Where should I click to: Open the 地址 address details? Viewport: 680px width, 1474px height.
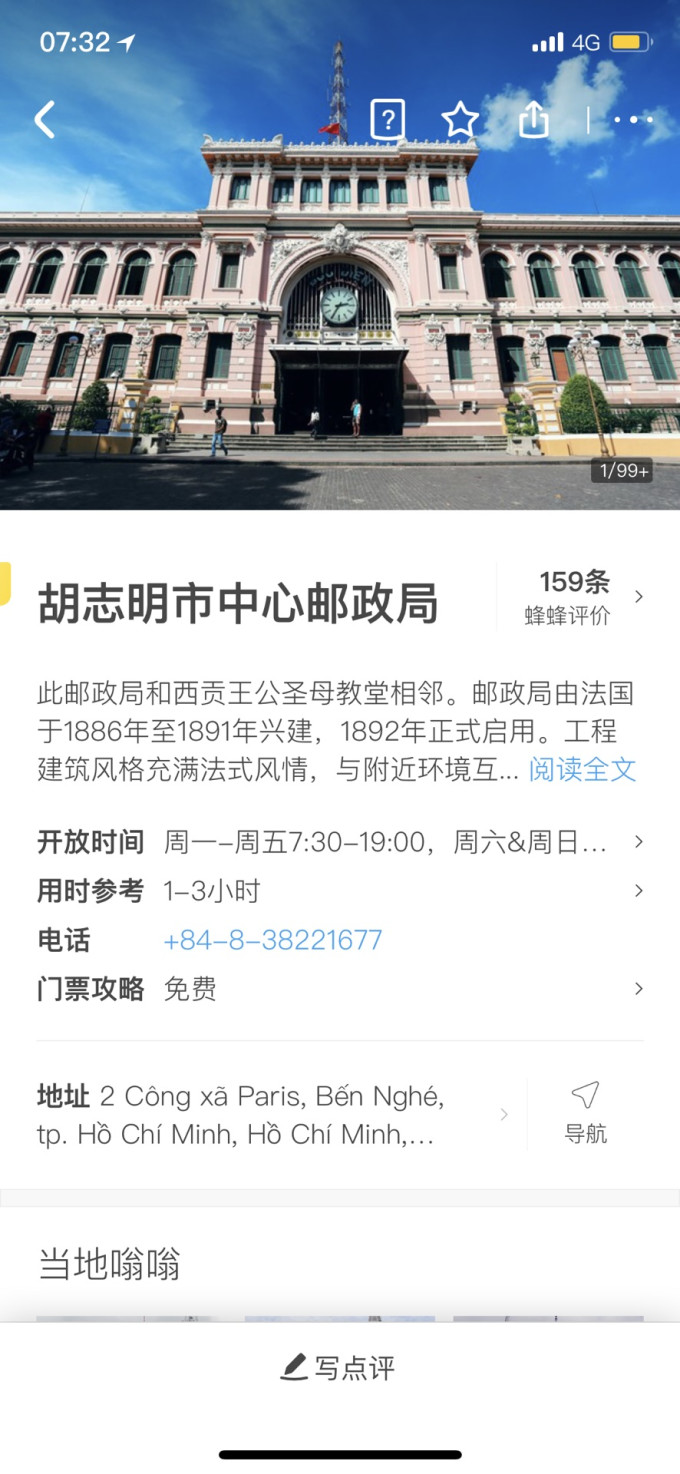pos(270,1115)
